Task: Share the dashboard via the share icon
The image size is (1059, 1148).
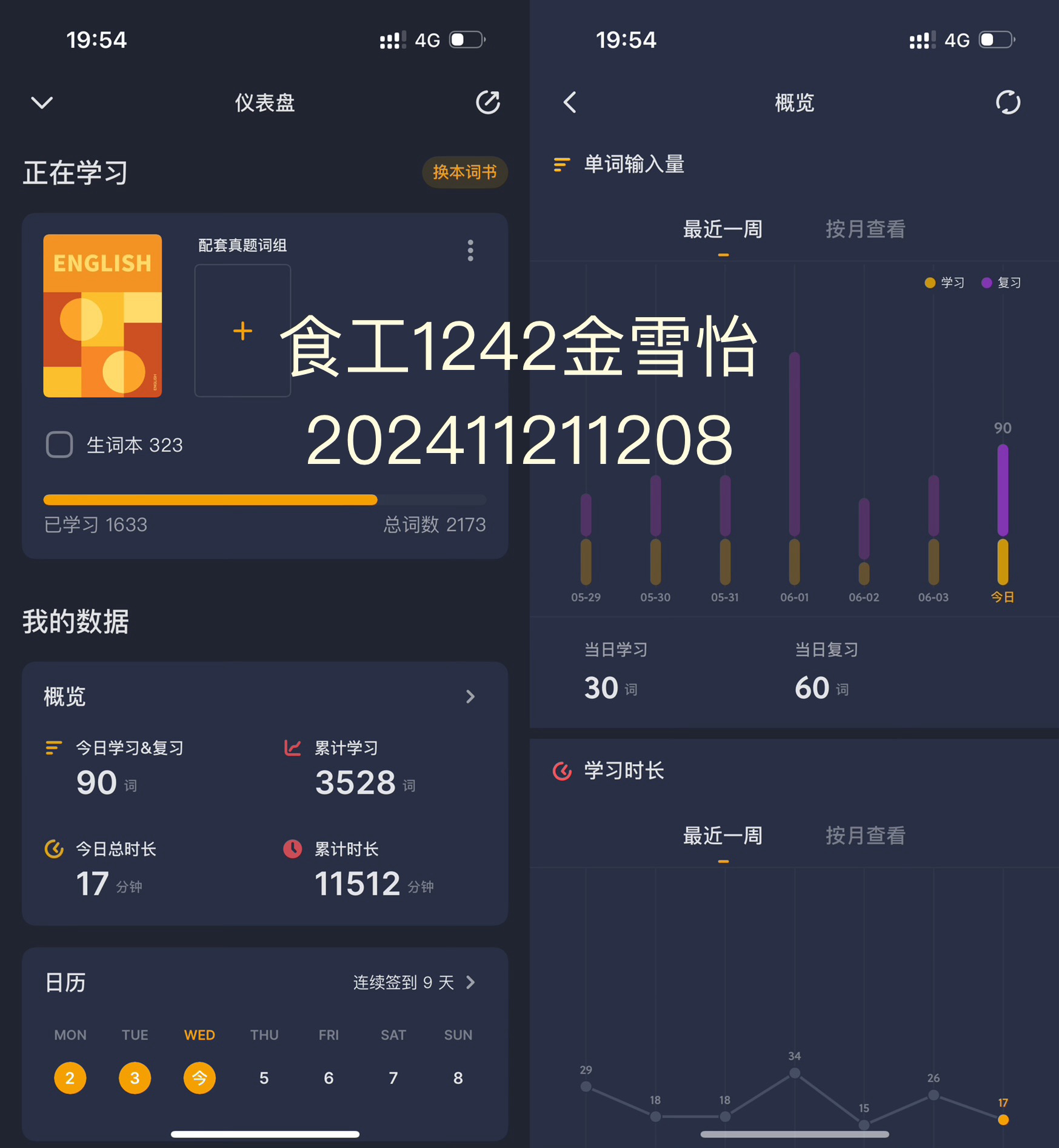Action: tap(488, 102)
